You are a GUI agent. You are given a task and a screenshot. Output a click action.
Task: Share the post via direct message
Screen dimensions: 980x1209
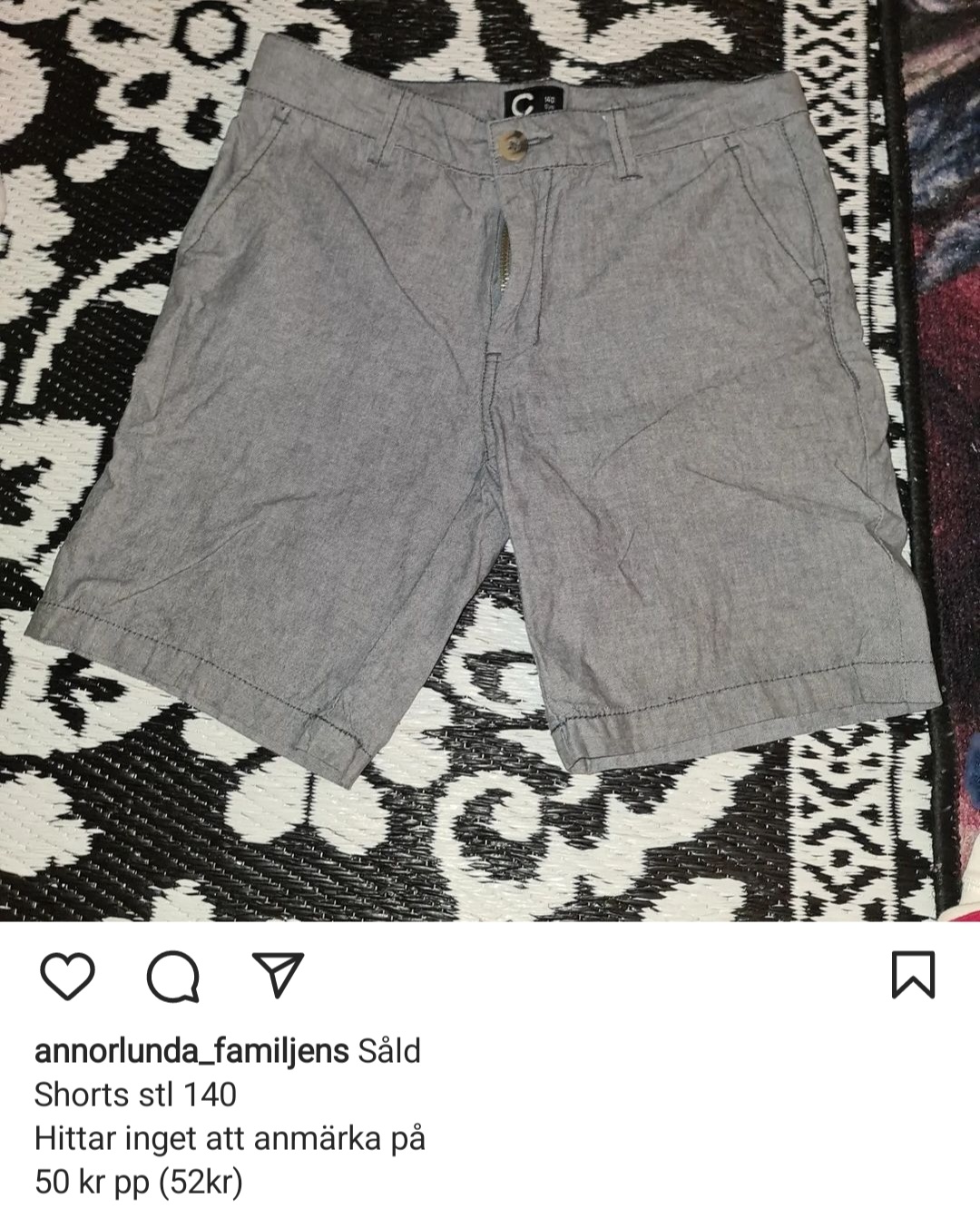(x=276, y=977)
